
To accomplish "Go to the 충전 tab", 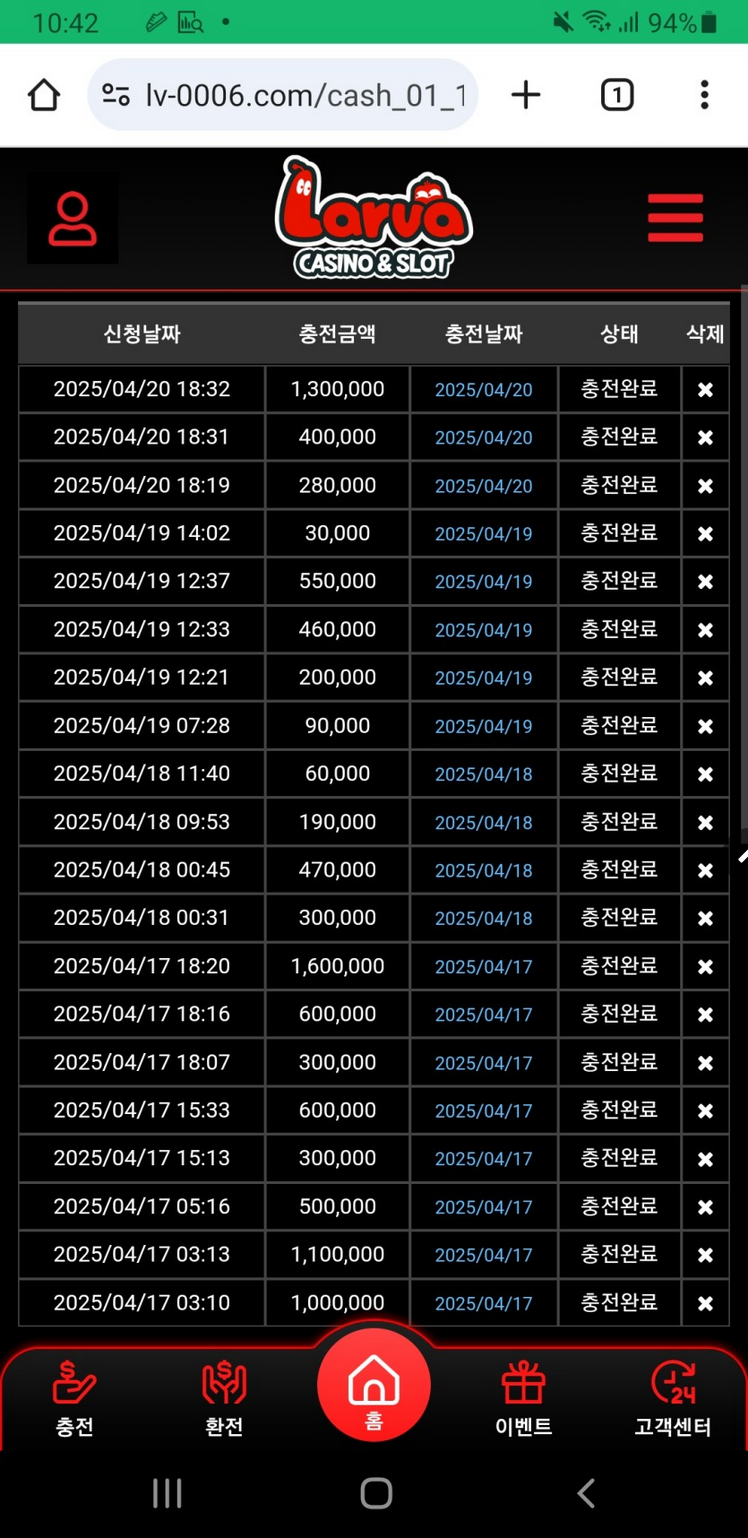I will (74, 1399).
